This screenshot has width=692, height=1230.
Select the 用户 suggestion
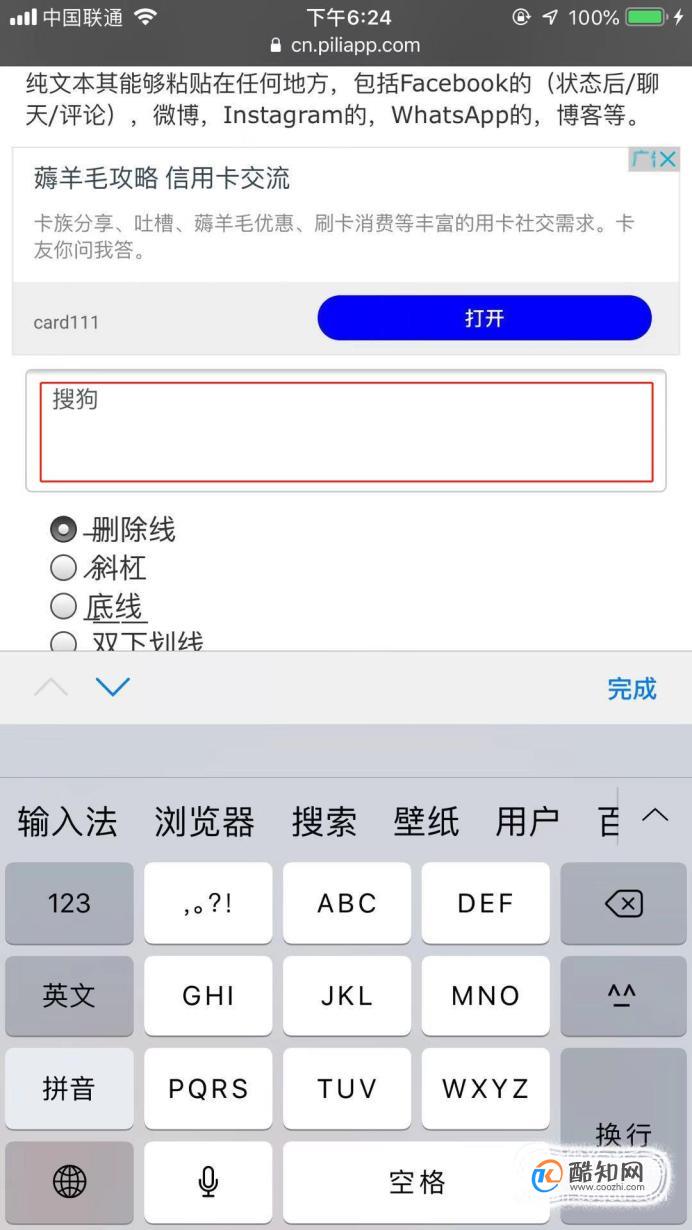527,822
